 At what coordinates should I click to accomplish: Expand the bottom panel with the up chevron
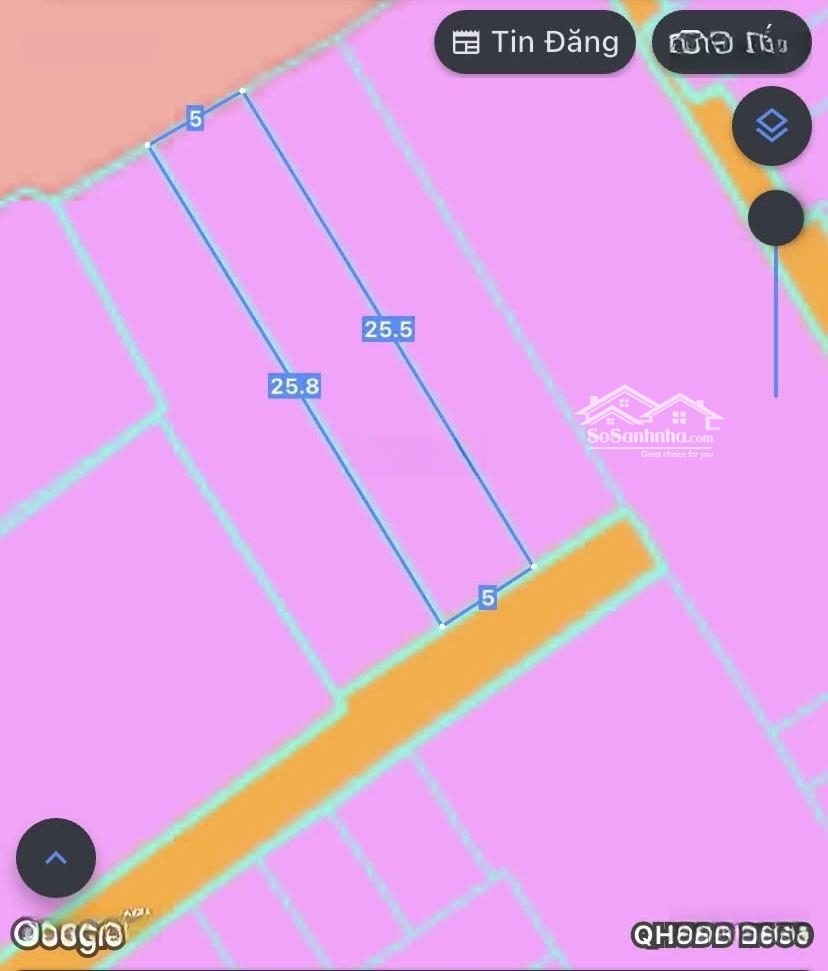point(56,858)
